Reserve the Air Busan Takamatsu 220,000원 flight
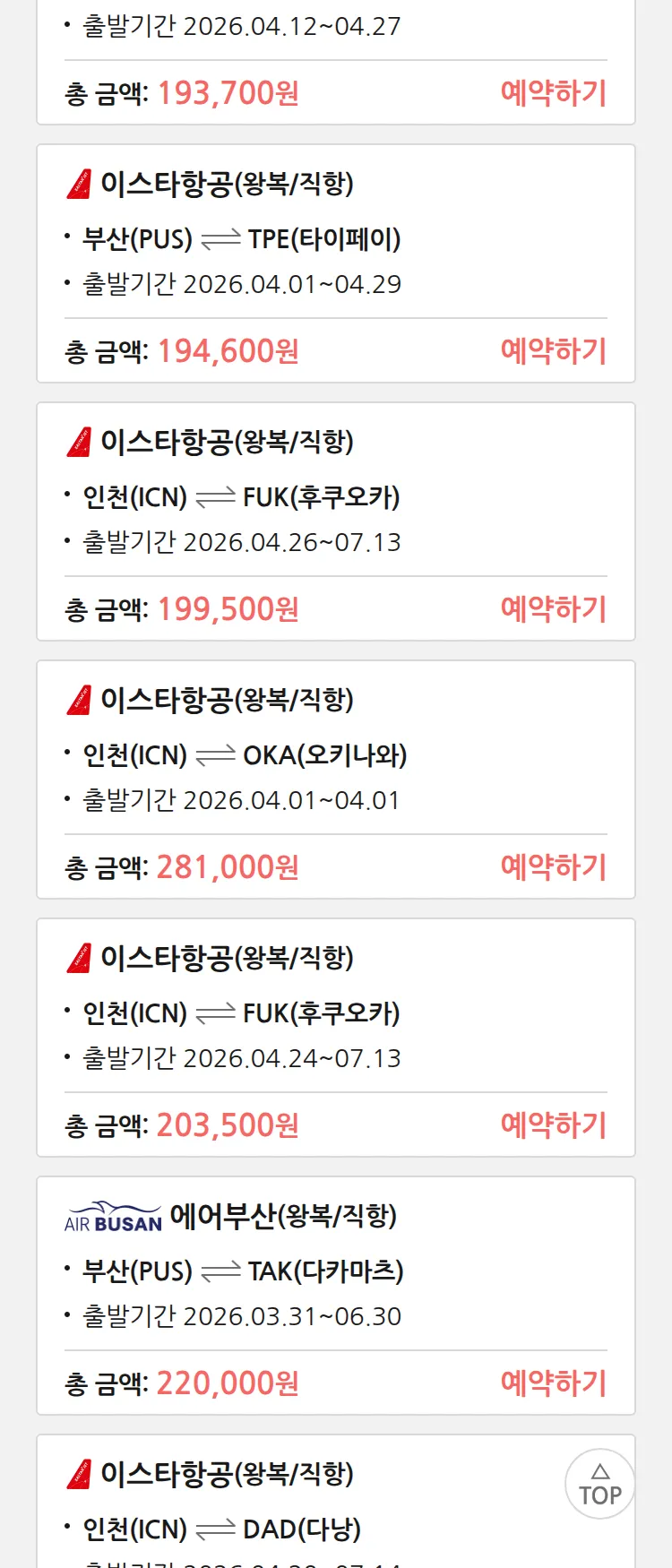The width and height of the screenshot is (672, 1568). [553, 1383]
